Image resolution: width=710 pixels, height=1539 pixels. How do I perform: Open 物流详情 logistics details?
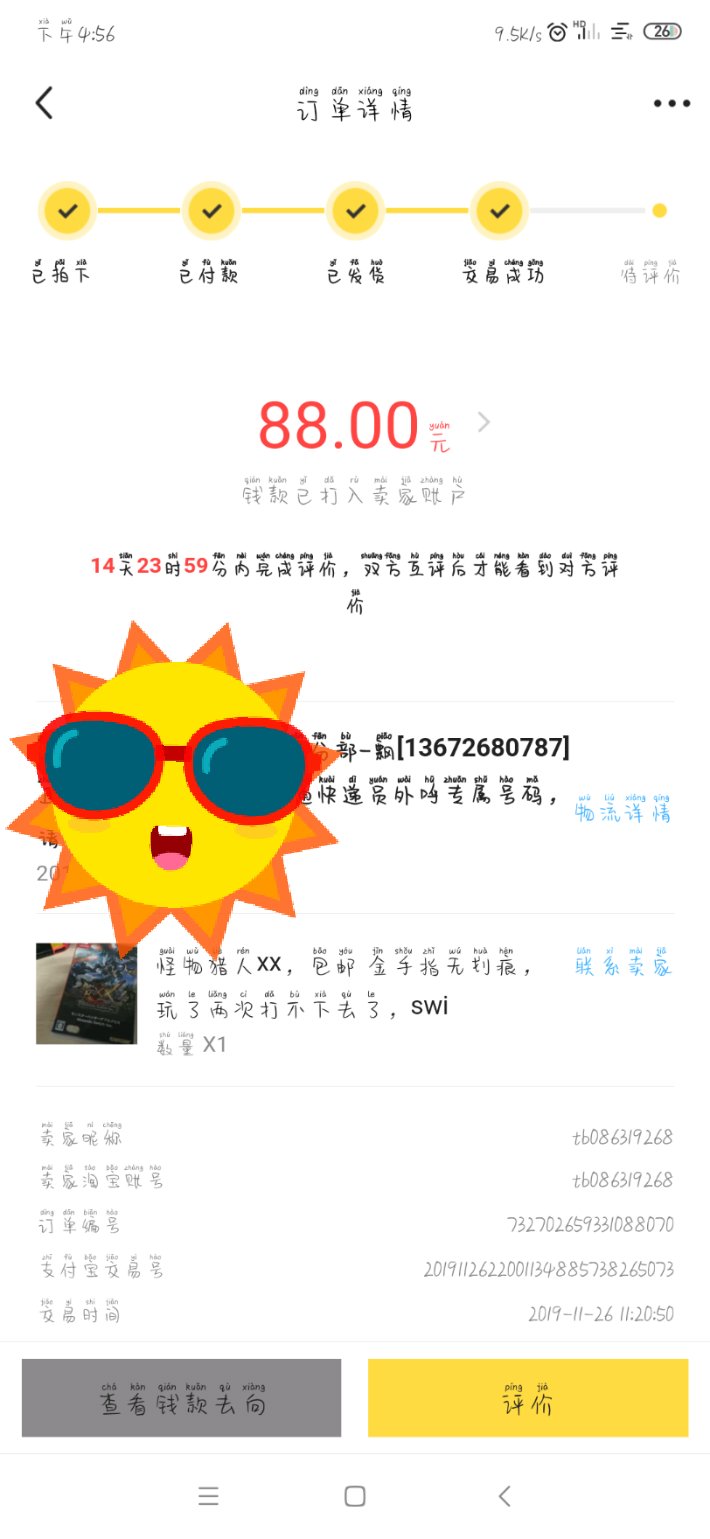click(622, 811)
